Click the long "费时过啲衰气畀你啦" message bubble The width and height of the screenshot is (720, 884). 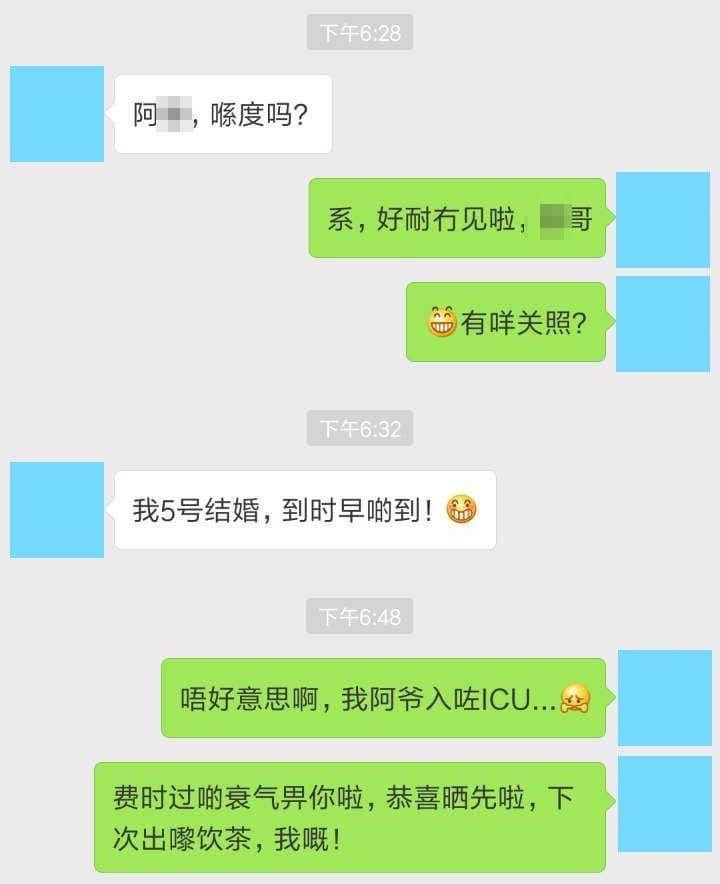coord(350,815)
